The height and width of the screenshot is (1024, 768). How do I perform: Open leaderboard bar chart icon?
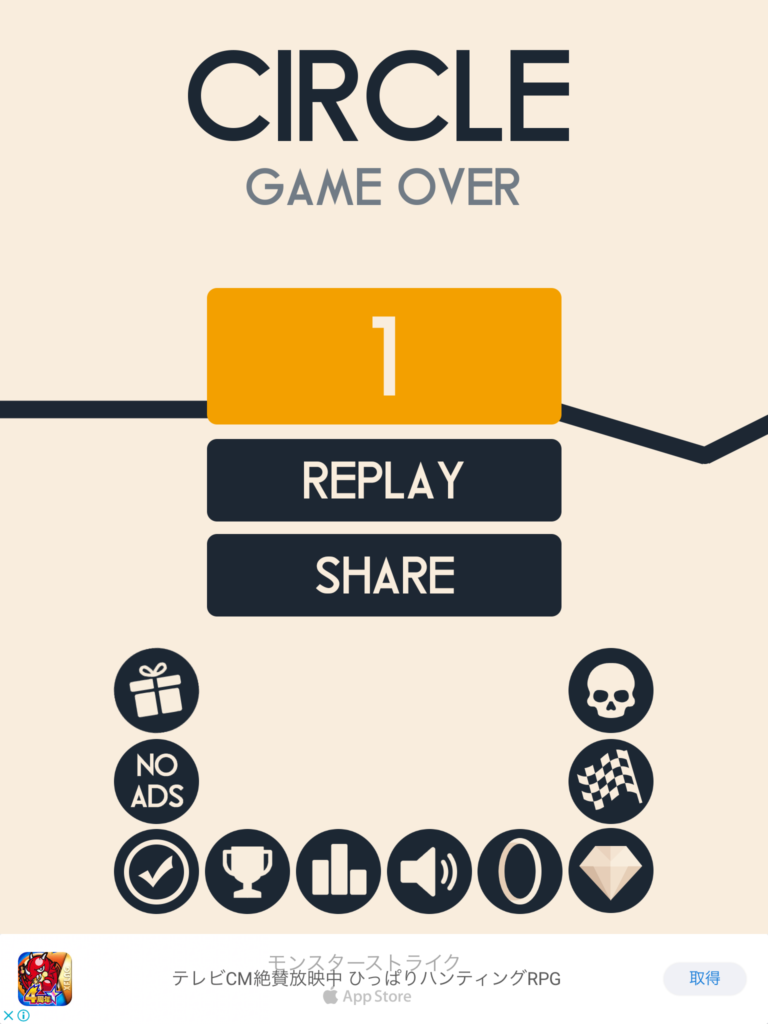[338, 871]
